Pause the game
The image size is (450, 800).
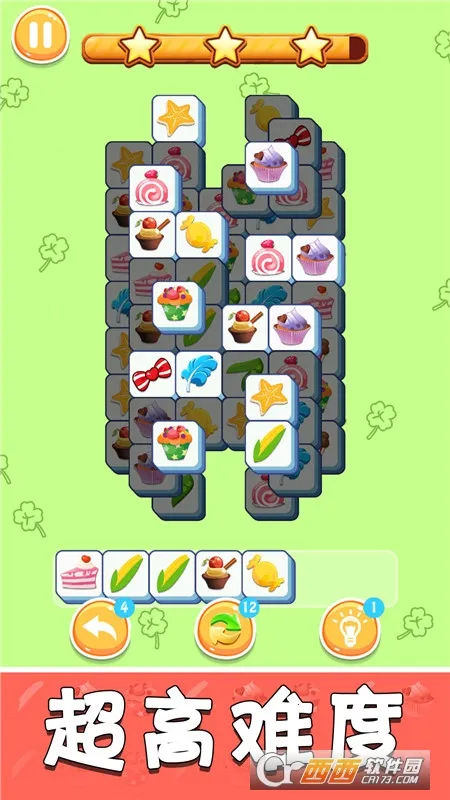pos(40,34)
